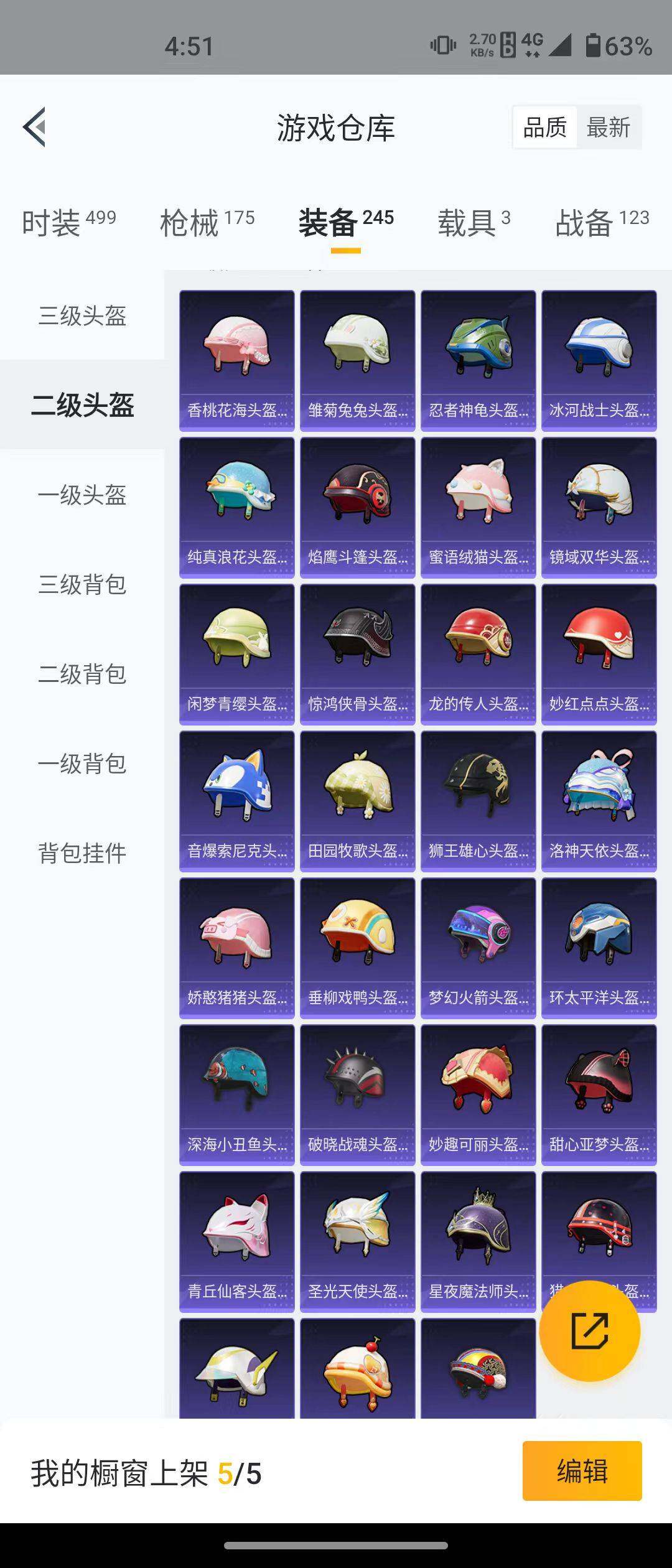View 音爆索尼克 helmet item

(x=237, y=801)
